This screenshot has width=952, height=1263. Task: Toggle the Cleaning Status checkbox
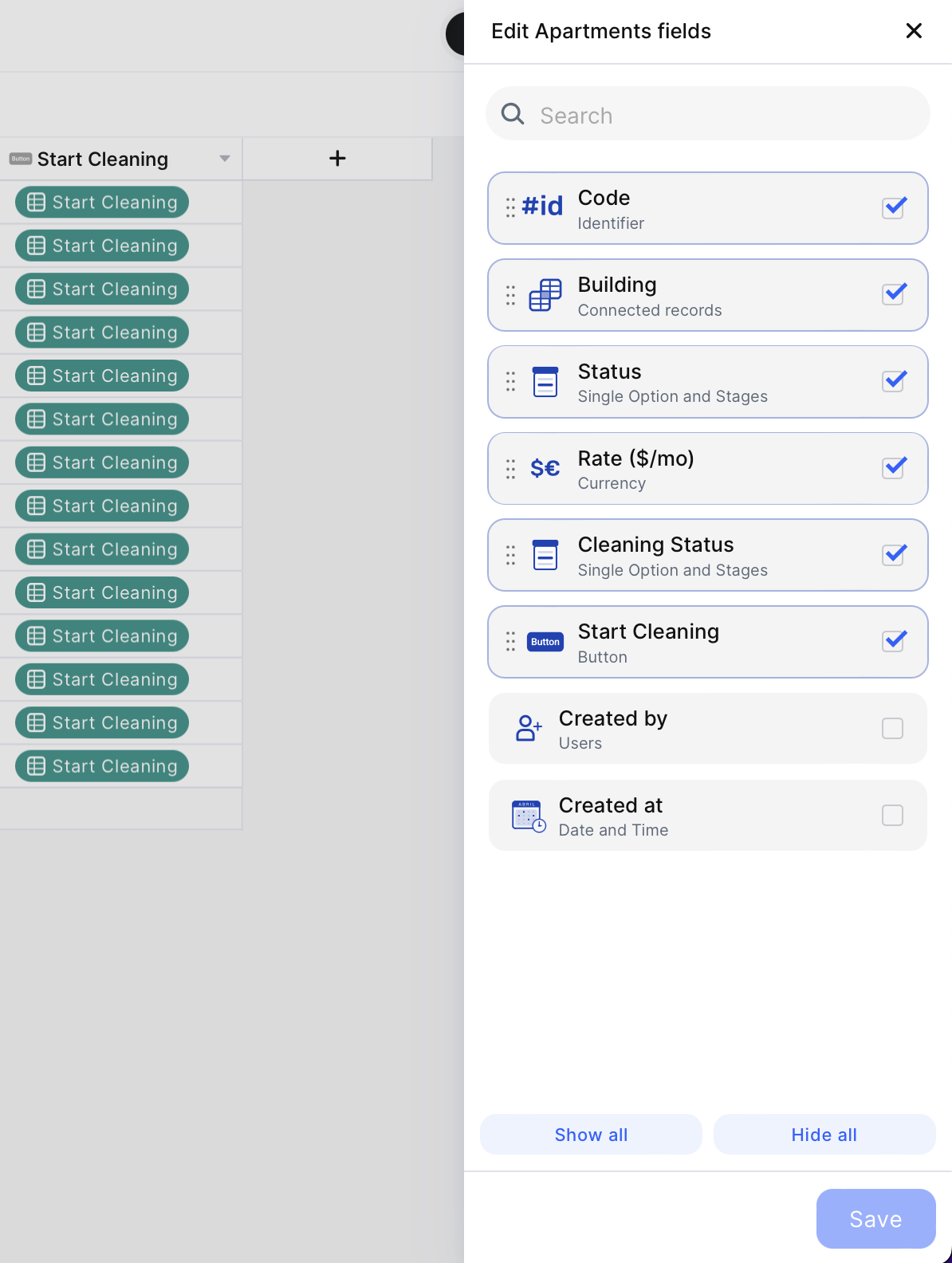click(x=893, y=555)
